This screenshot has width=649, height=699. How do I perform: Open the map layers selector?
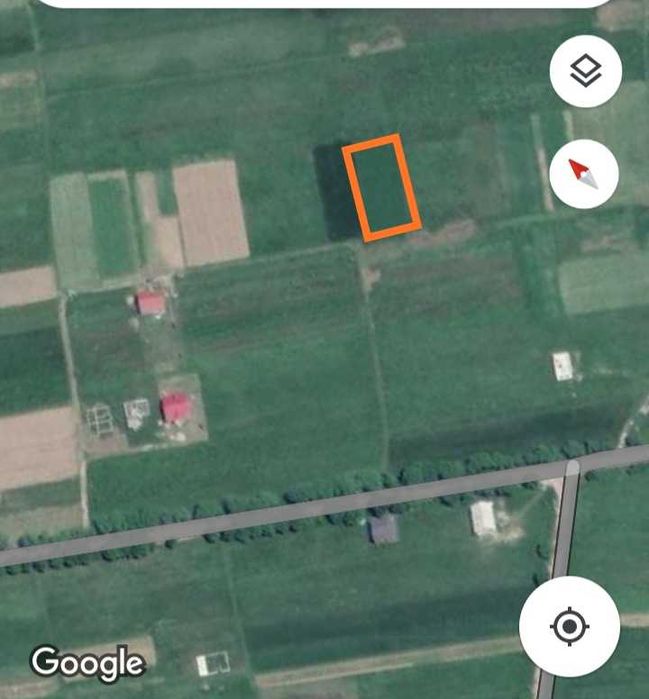(585, 72)
